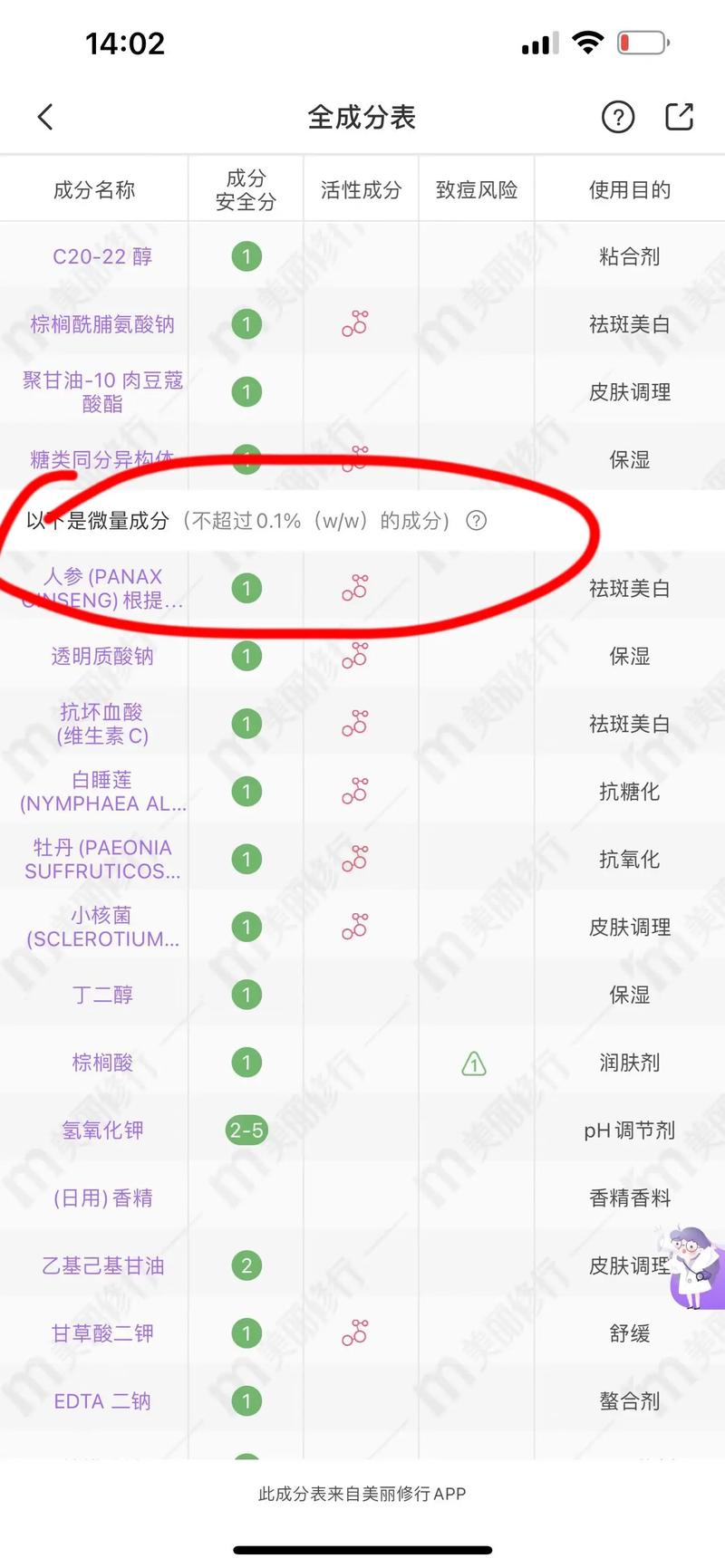The image size is (725, 1568).
Task: Tap the question mark beside the 微量成分 note
Action: click(x=478, y=522)
